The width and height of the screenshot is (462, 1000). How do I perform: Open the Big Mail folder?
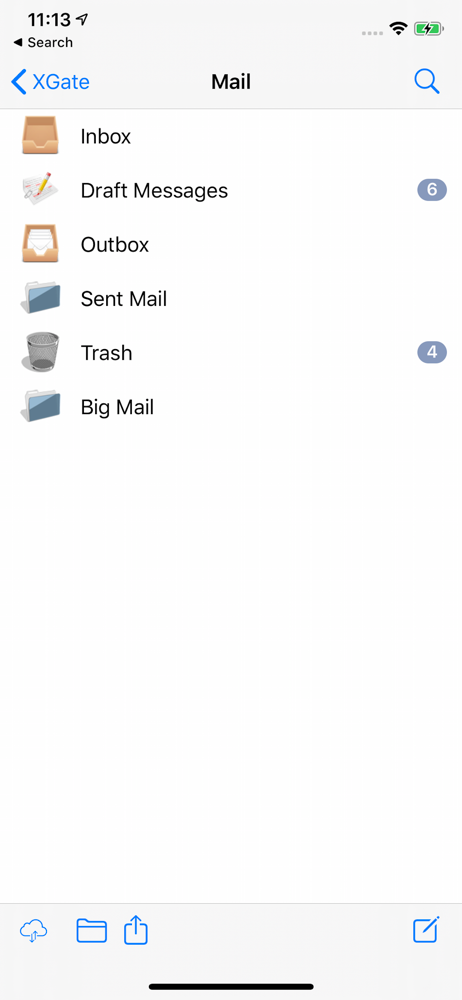pos(231,407)
